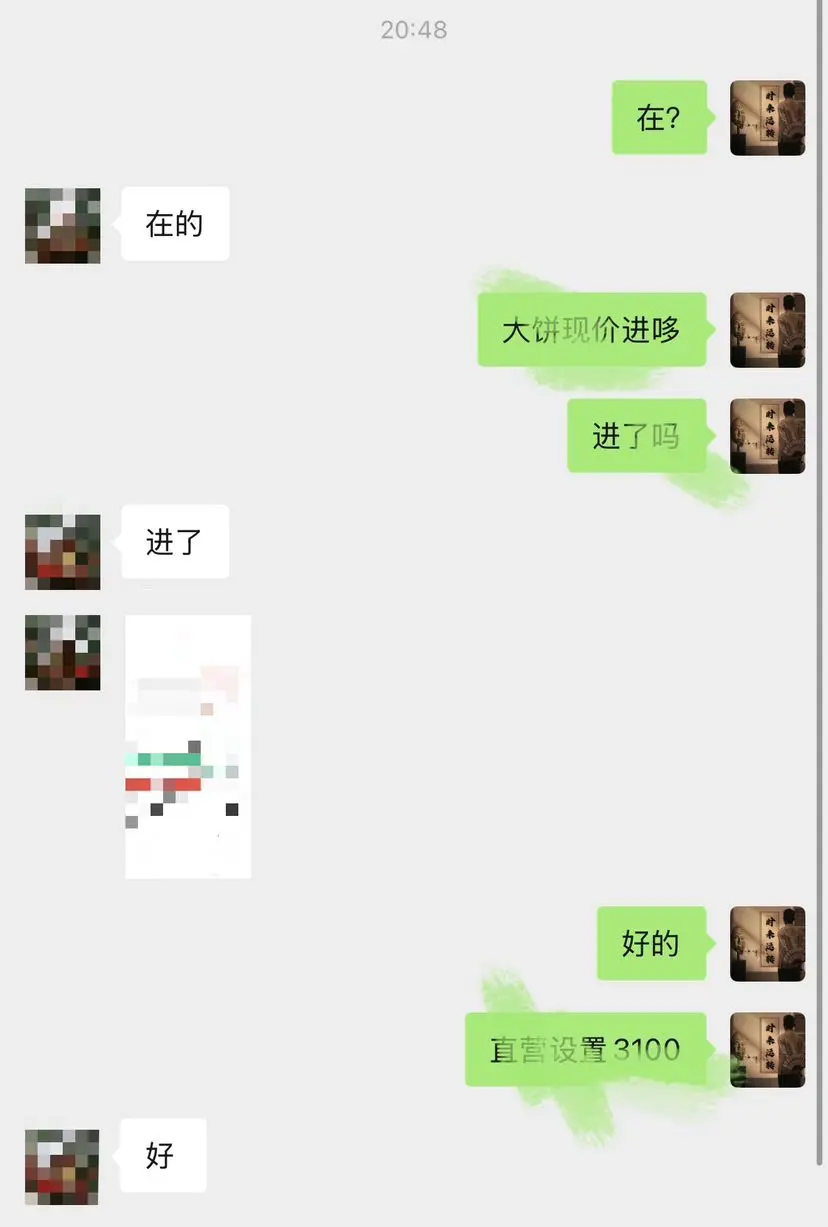
Task: Select the "大饼现价进哆" message
Action: (x=593, y=330)
